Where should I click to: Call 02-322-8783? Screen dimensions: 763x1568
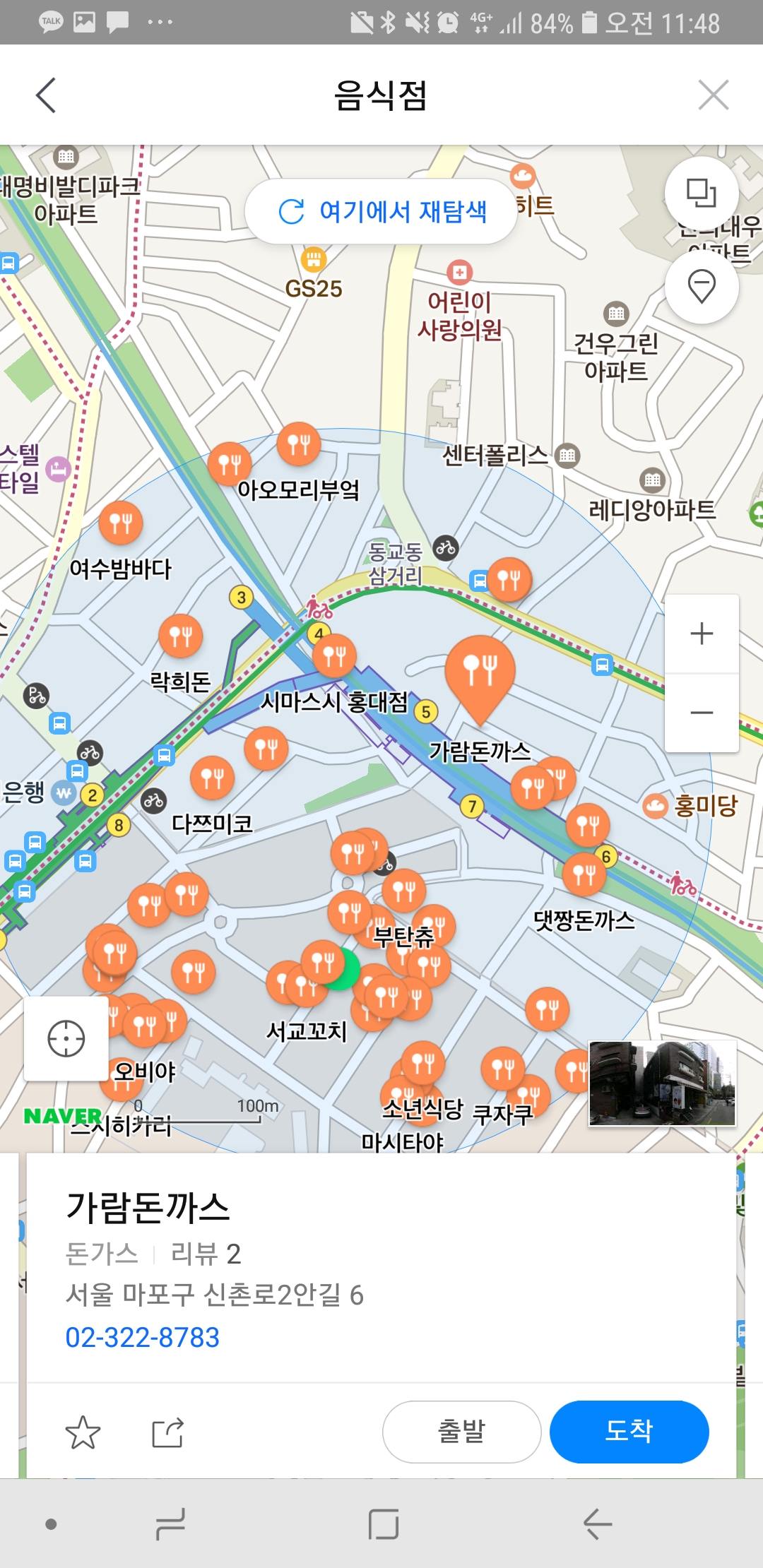pyautogui.click(x=143, y=1337)
